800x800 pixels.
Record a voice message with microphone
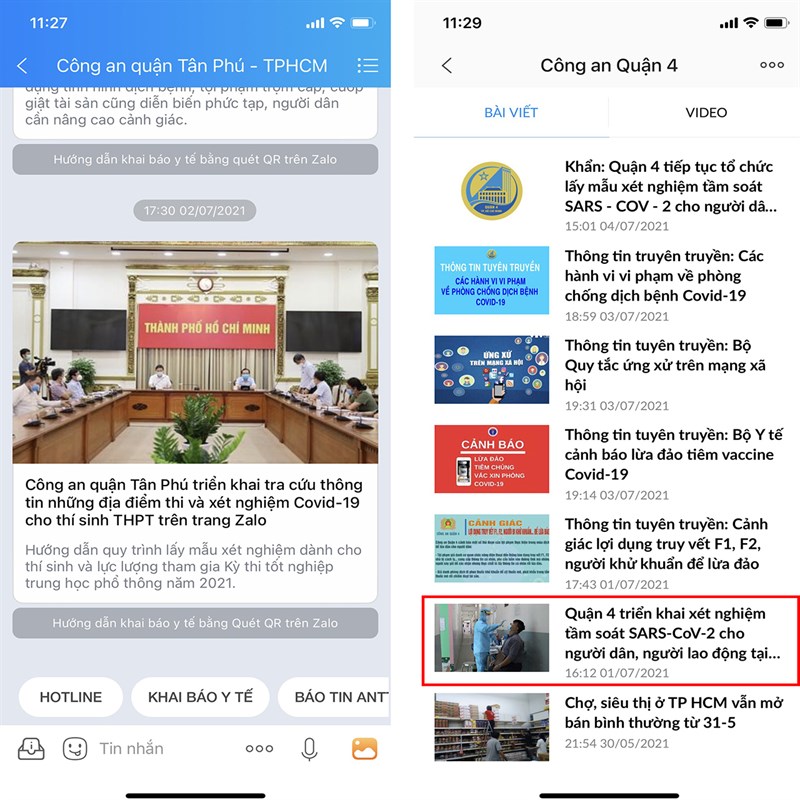[x=310, y=748]
